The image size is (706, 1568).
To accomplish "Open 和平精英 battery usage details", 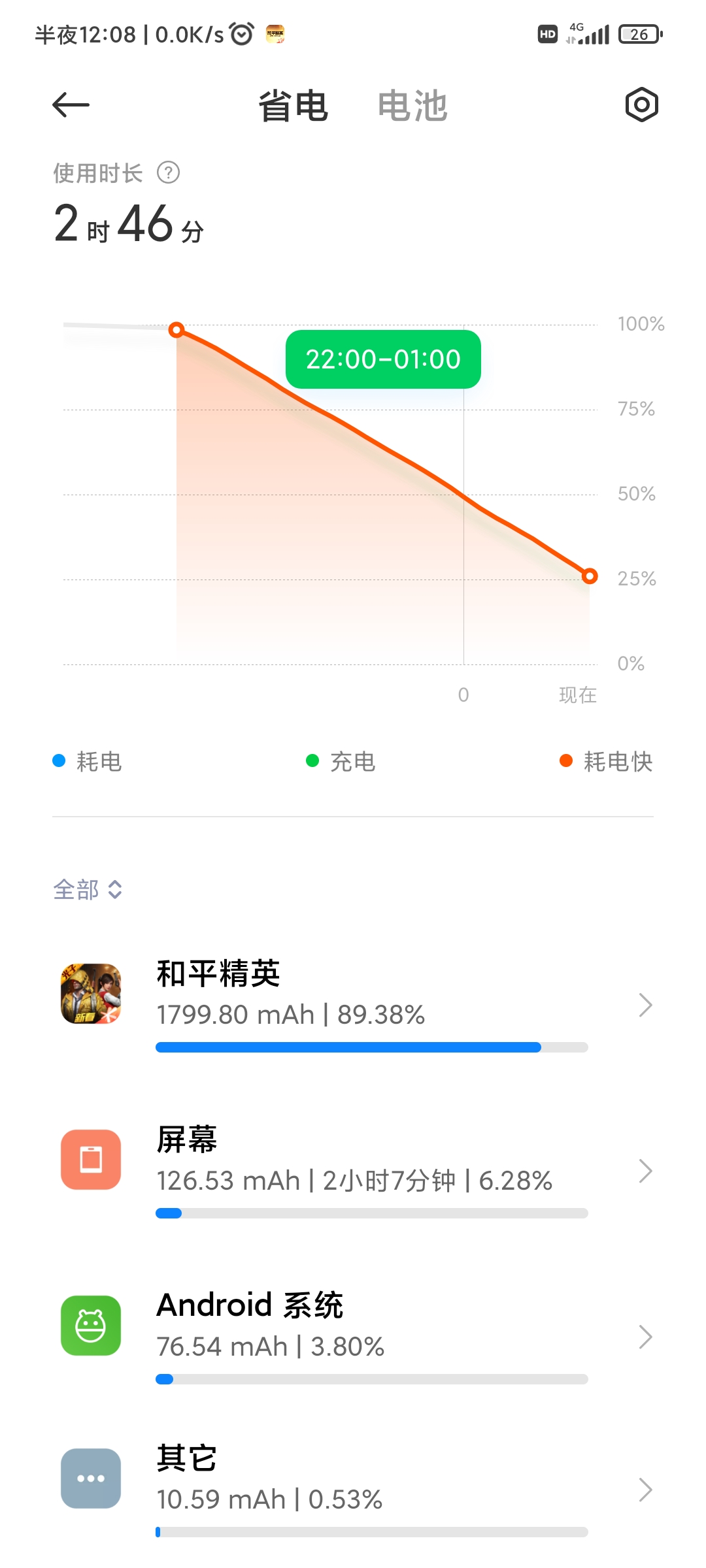I will point(353,1005).
